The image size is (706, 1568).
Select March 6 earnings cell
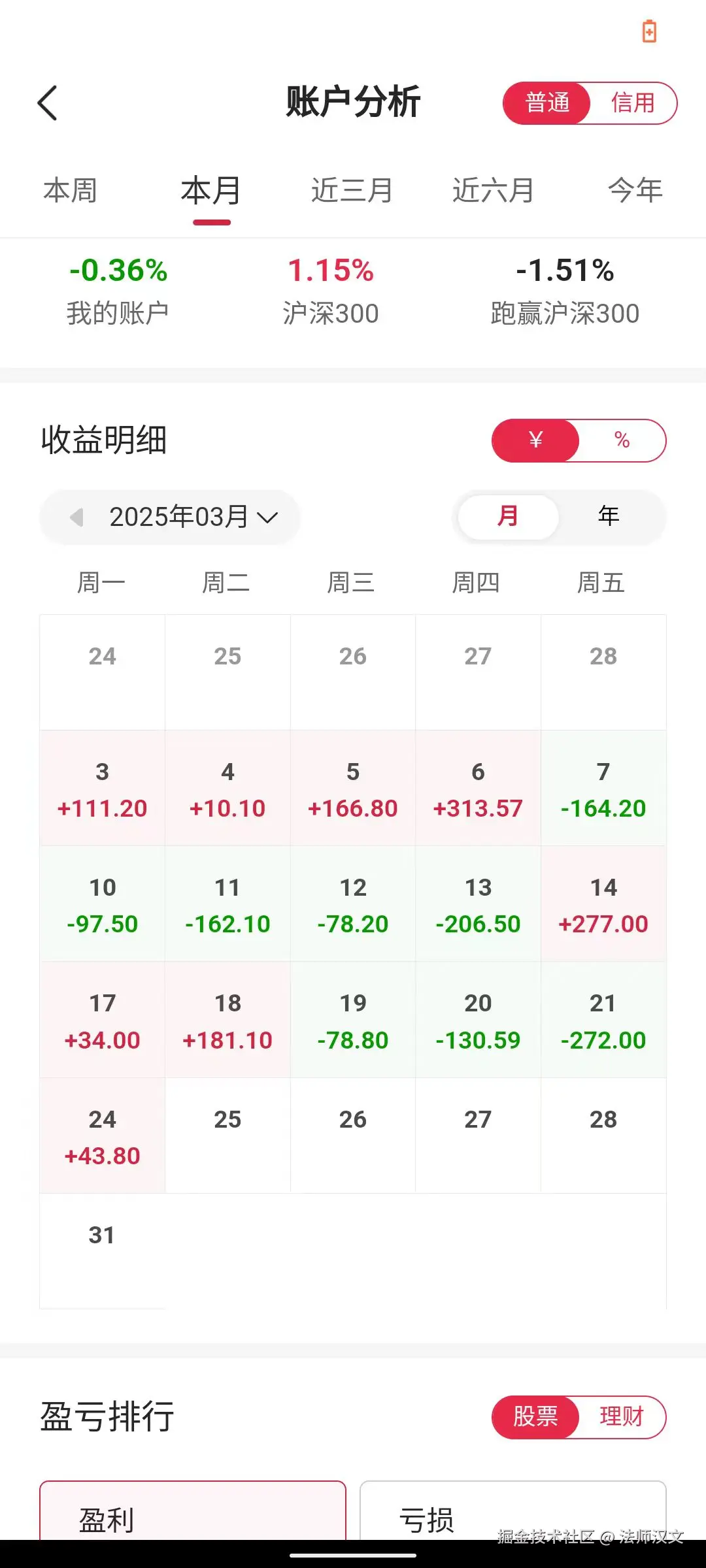tap(478, 789)
